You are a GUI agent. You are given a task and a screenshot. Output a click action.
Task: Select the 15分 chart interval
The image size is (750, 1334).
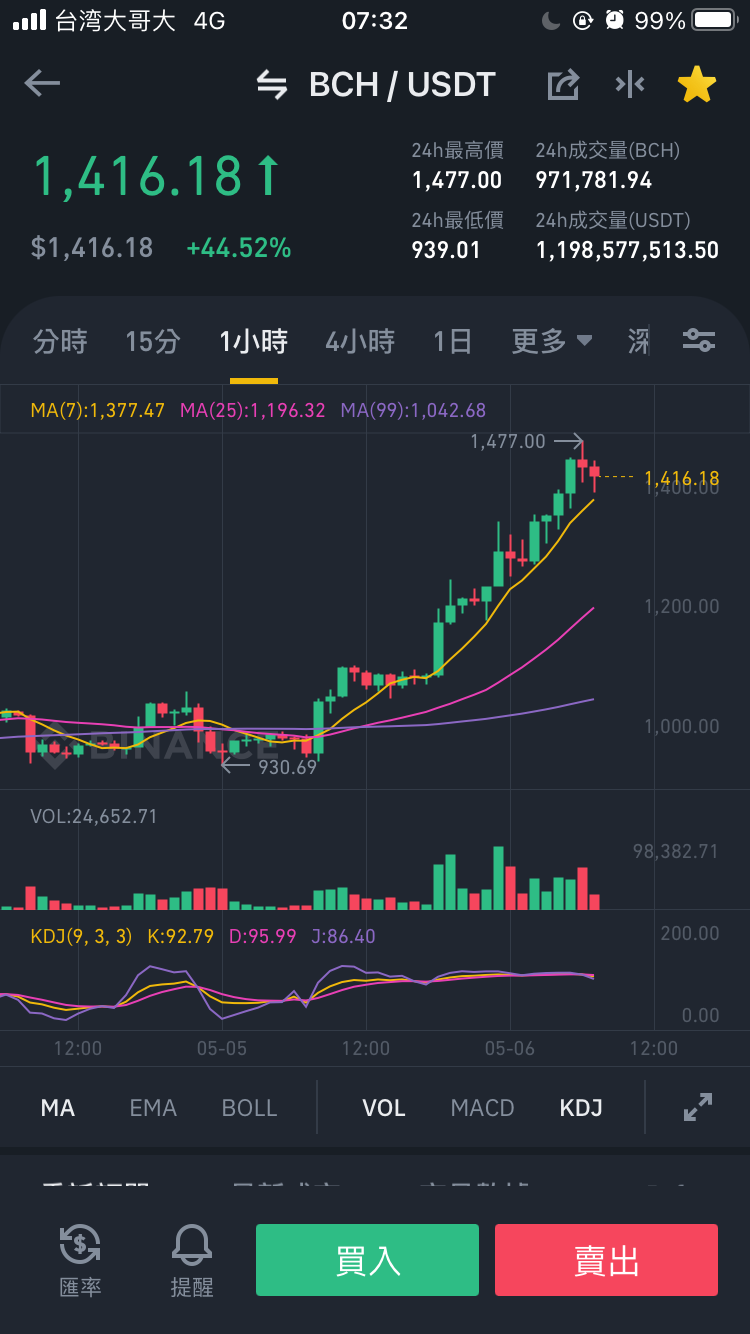tap(153, 342)
